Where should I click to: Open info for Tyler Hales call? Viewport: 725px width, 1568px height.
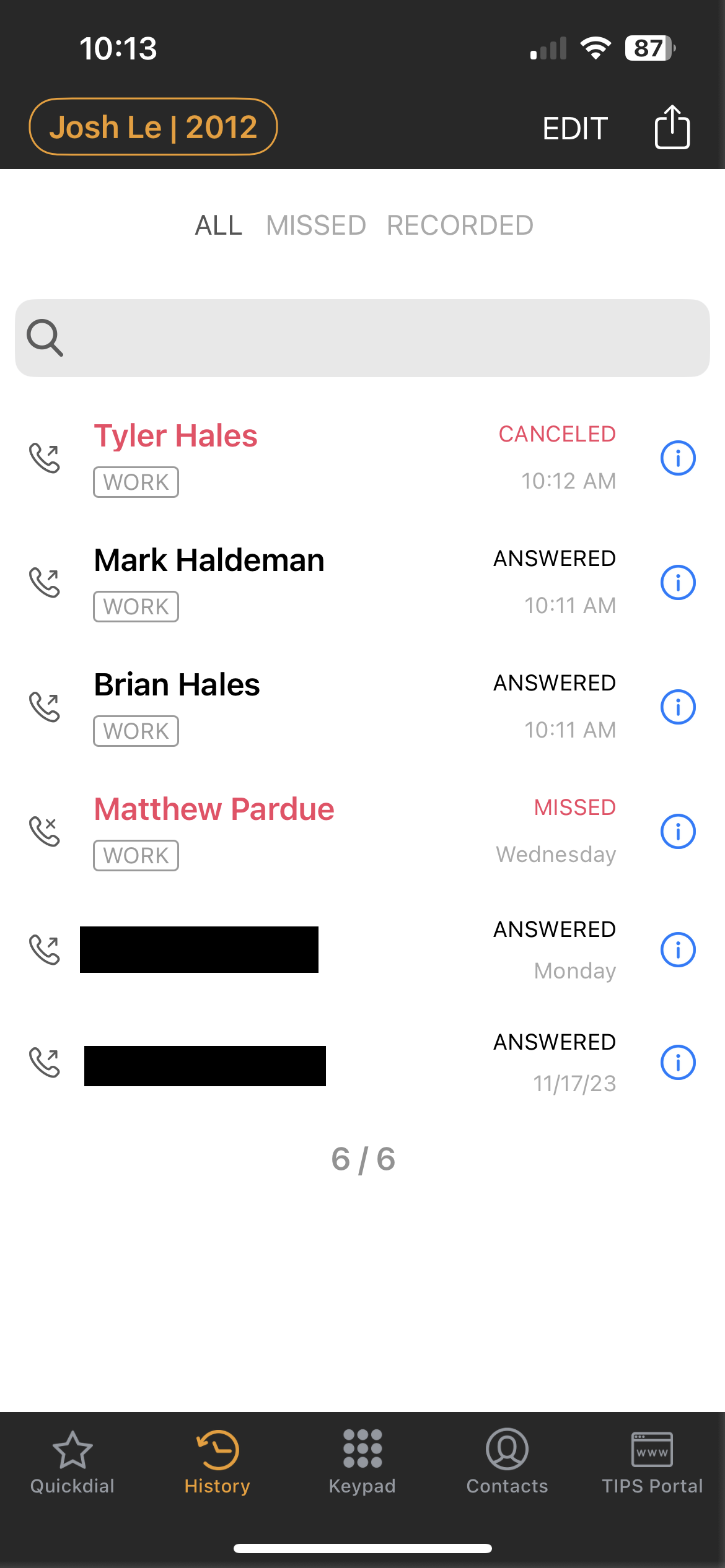pos(678,458)
